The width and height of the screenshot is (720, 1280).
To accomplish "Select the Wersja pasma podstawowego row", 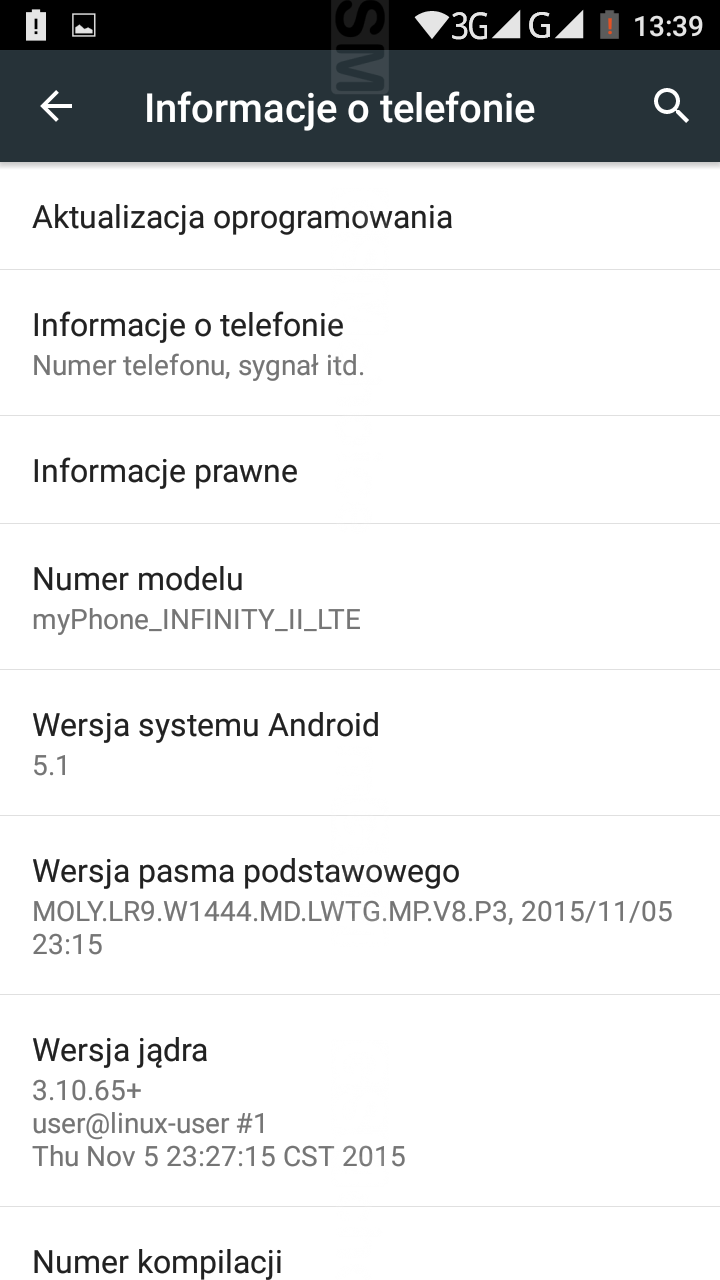I will (360, 906).
